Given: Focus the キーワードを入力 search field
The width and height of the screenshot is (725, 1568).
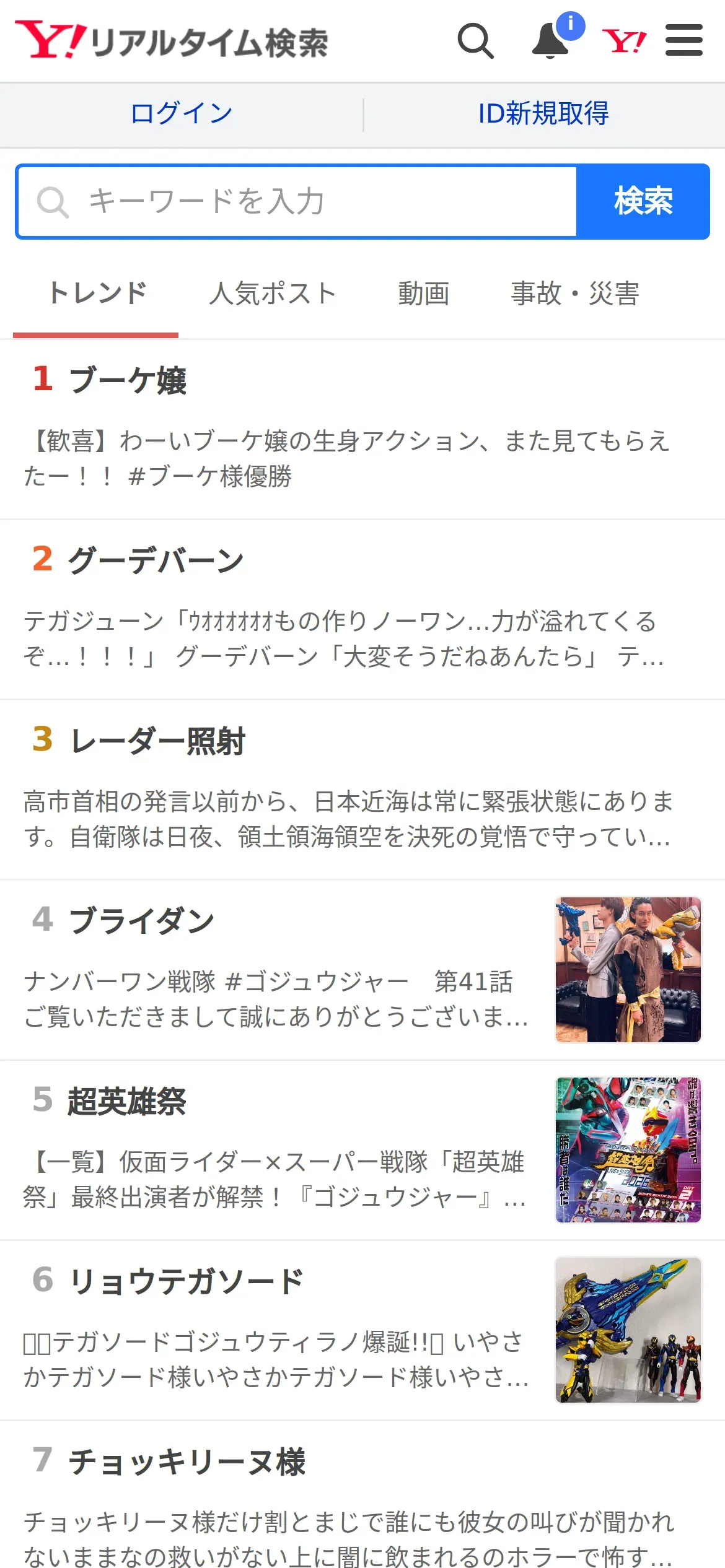Looking at the screenshot, I should coord(297,202).
